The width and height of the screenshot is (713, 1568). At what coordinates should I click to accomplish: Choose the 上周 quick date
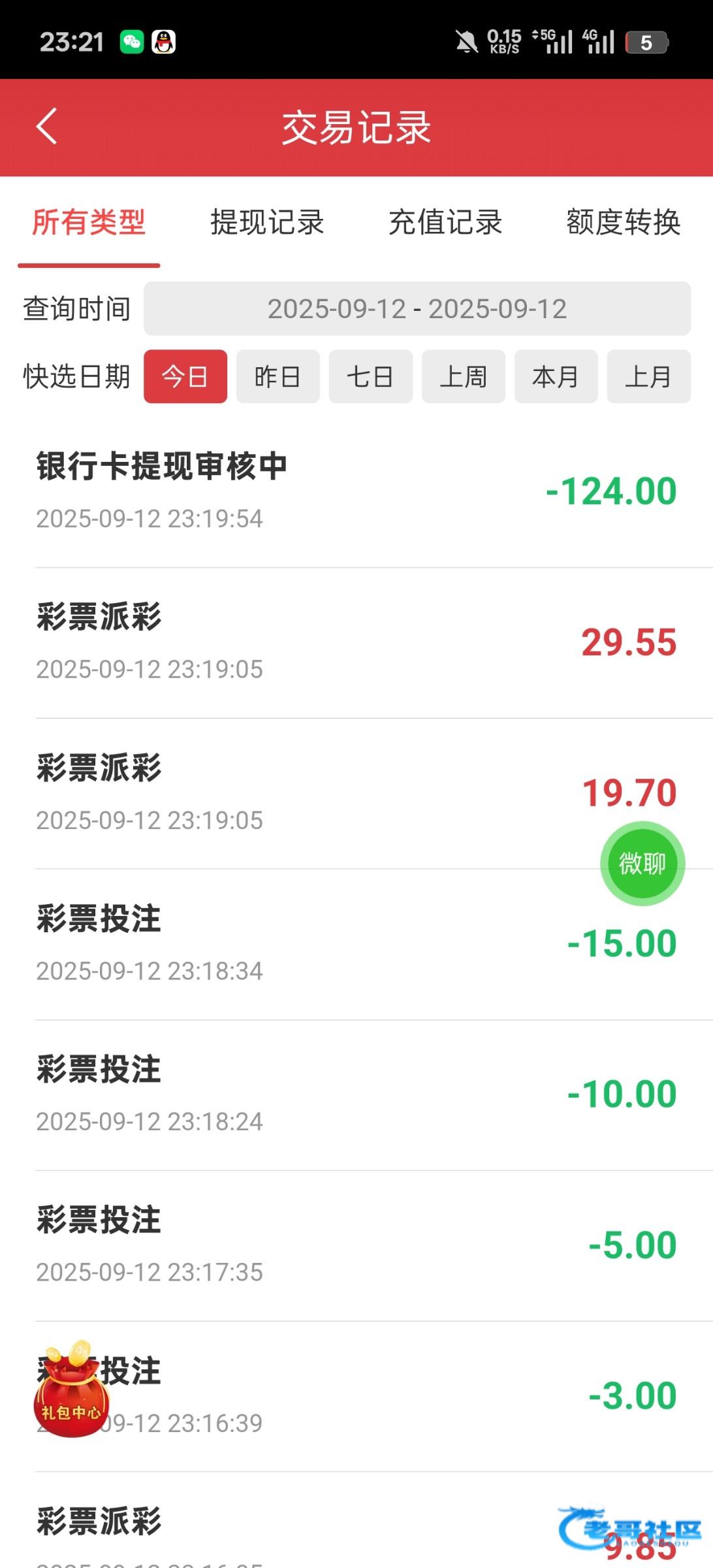pyautogui.click(x=464, y=377)
